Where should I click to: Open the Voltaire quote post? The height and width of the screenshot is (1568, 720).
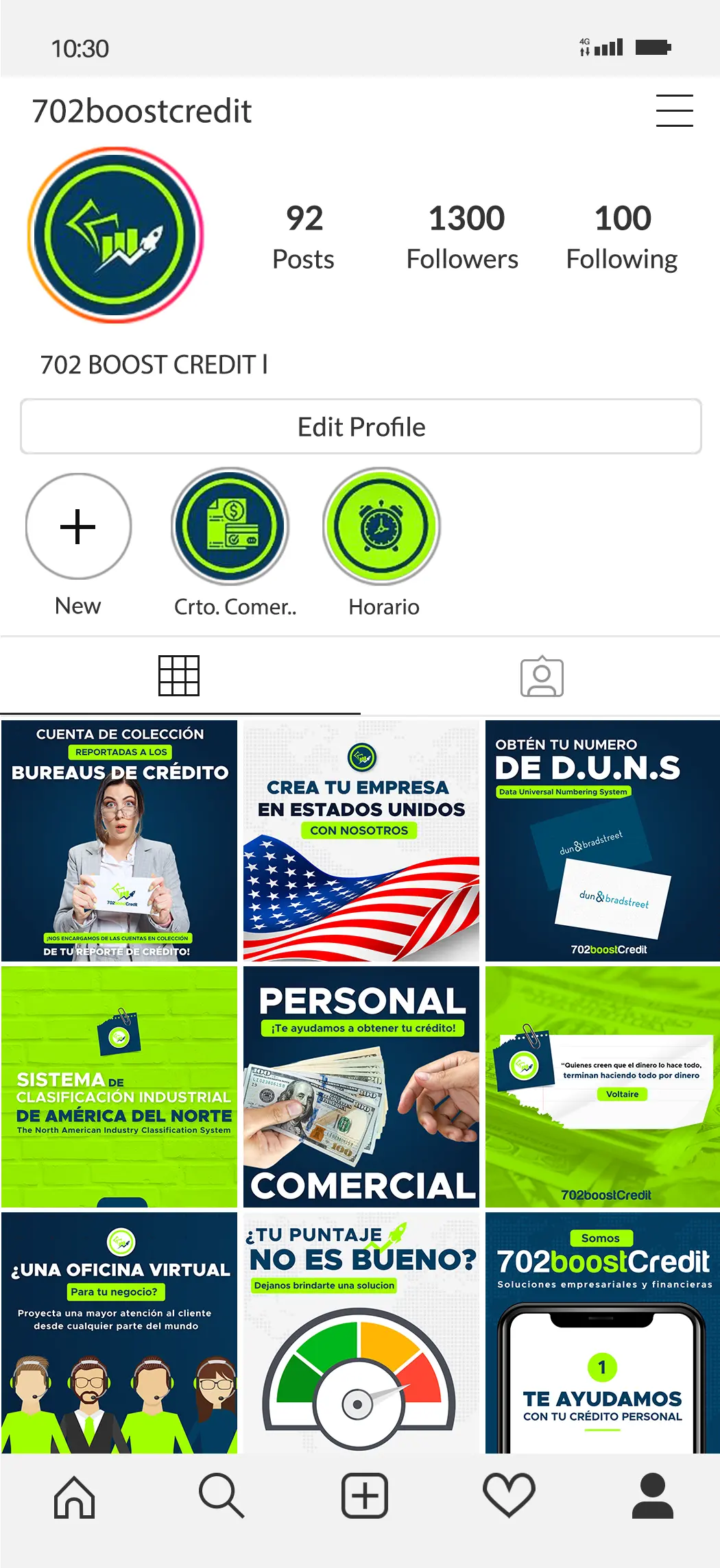pyautogui.click(x=602, y=1086)
